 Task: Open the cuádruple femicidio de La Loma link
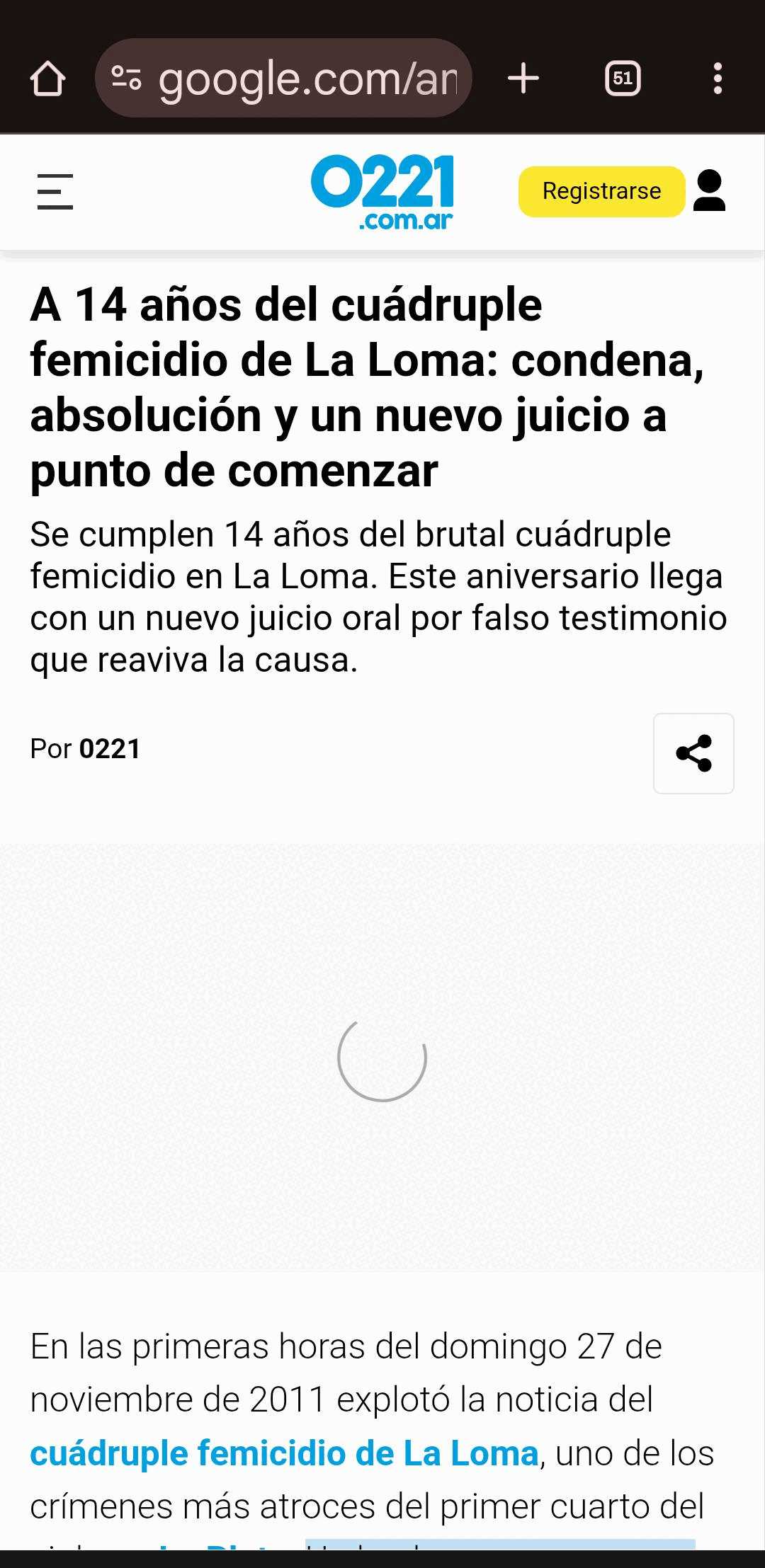click(284, 1453)
